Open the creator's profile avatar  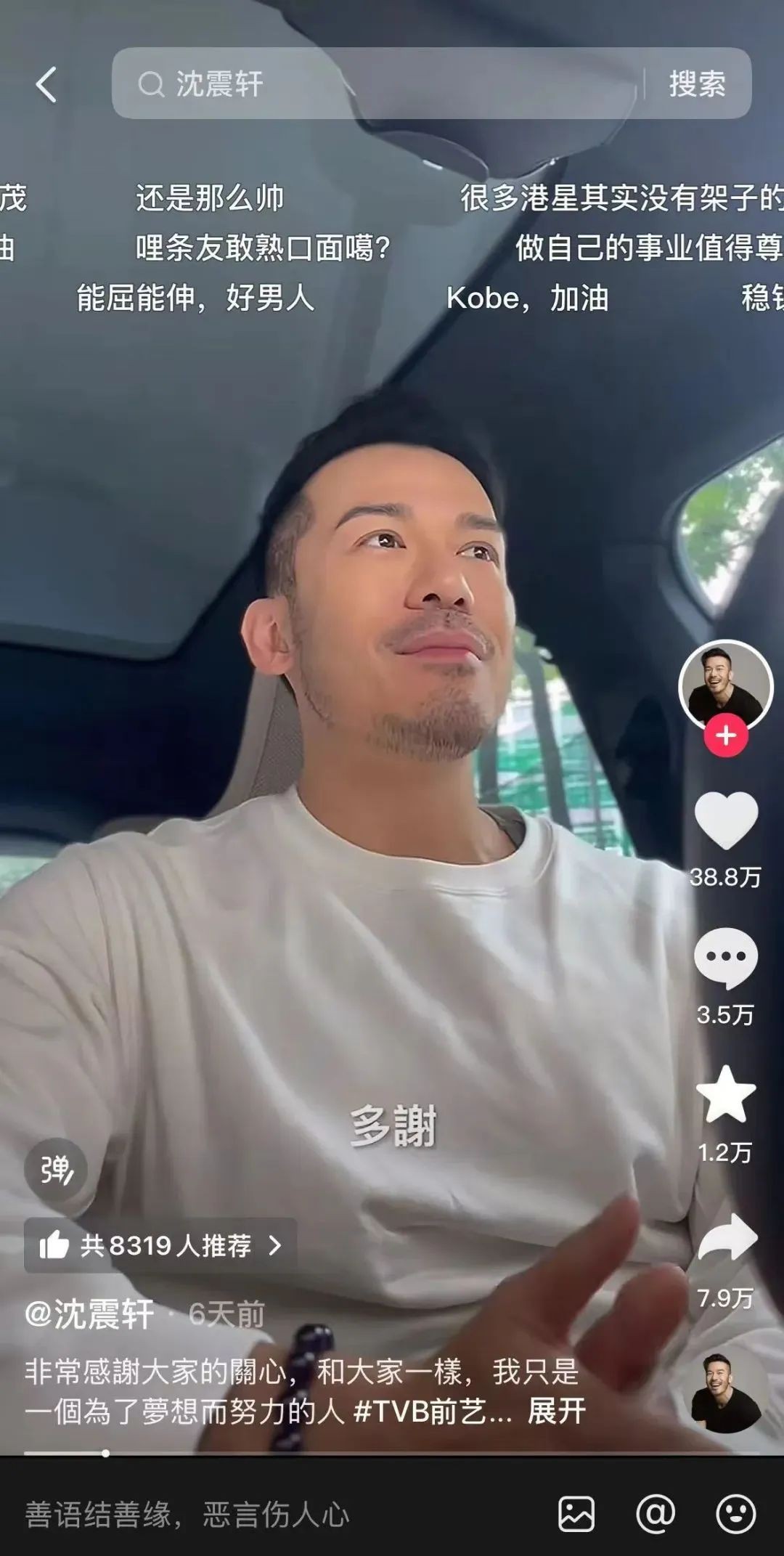pos(725,684)
